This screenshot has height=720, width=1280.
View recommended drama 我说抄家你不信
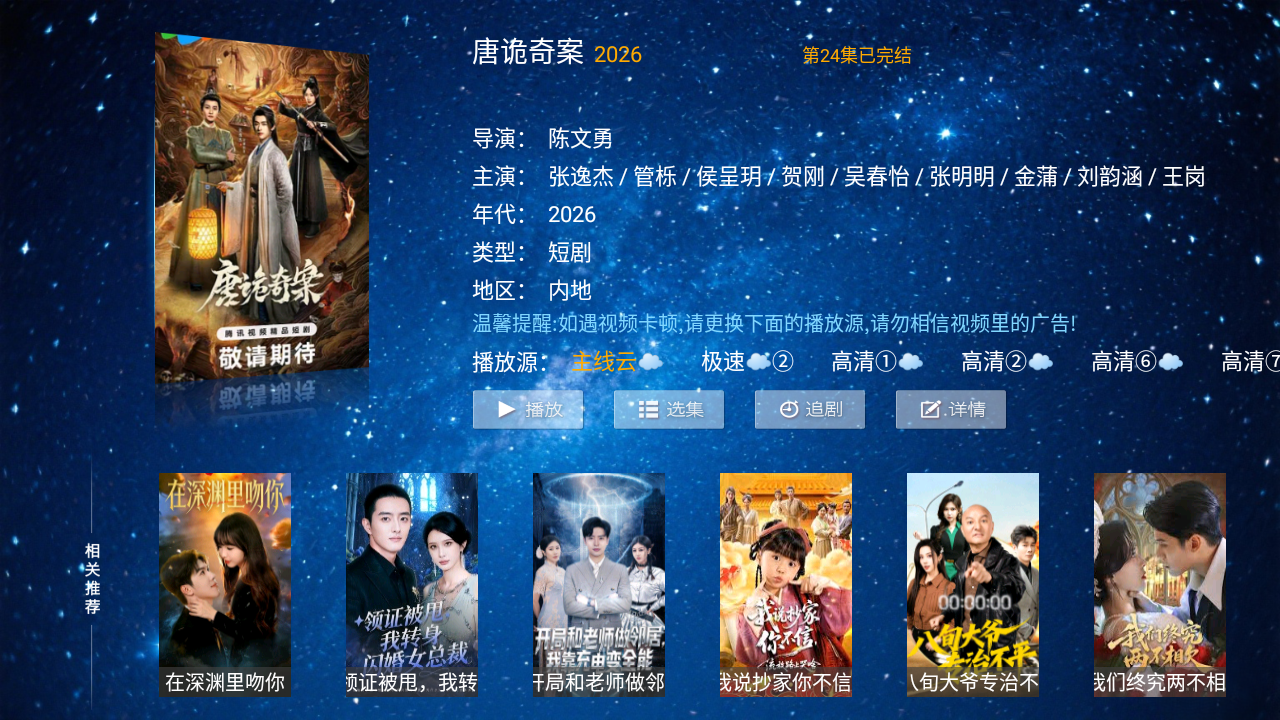coord(786,584)
